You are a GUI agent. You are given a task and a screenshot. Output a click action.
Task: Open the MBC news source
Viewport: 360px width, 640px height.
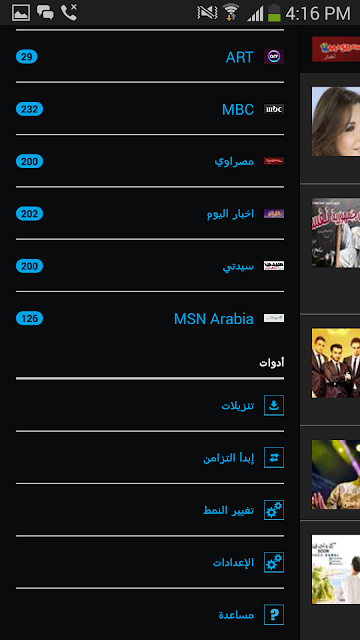150,109
